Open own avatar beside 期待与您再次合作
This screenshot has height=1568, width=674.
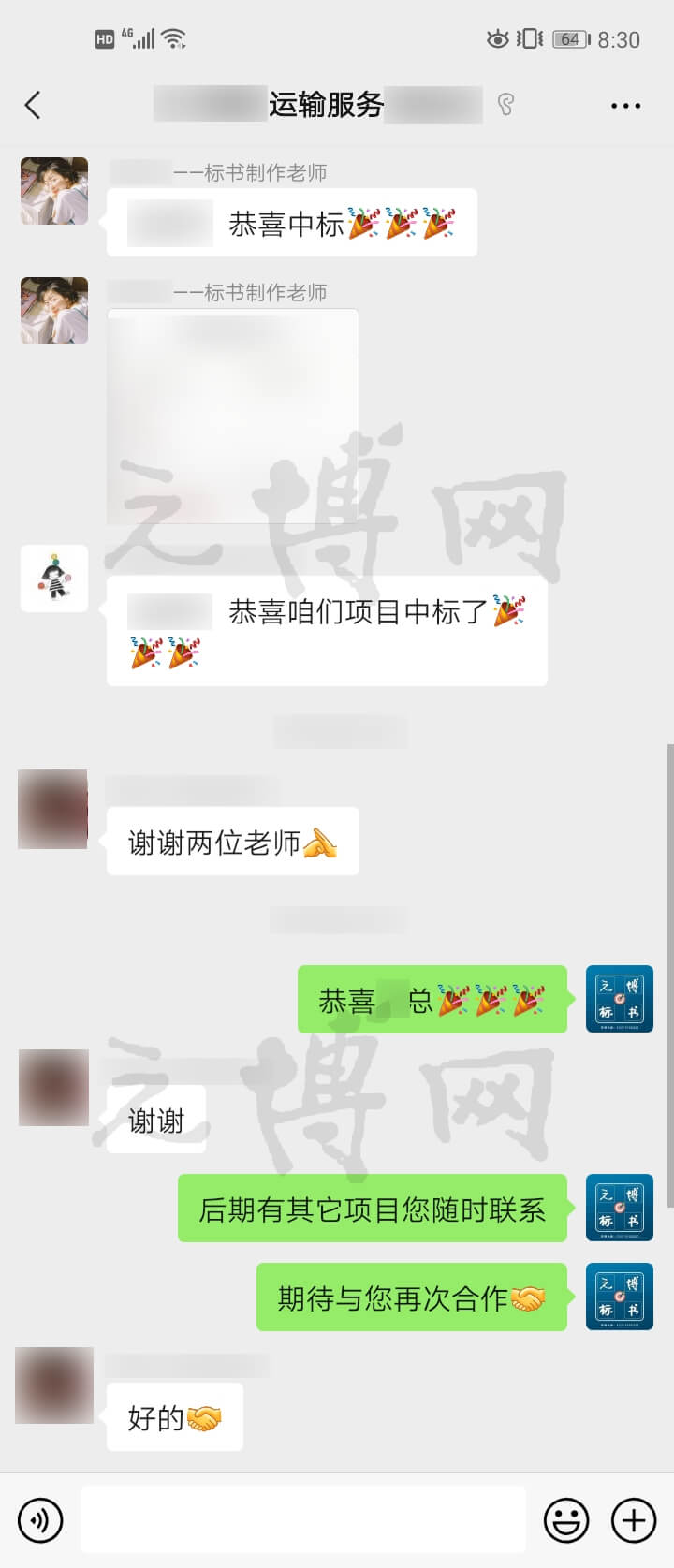[x=619, y=1297]
